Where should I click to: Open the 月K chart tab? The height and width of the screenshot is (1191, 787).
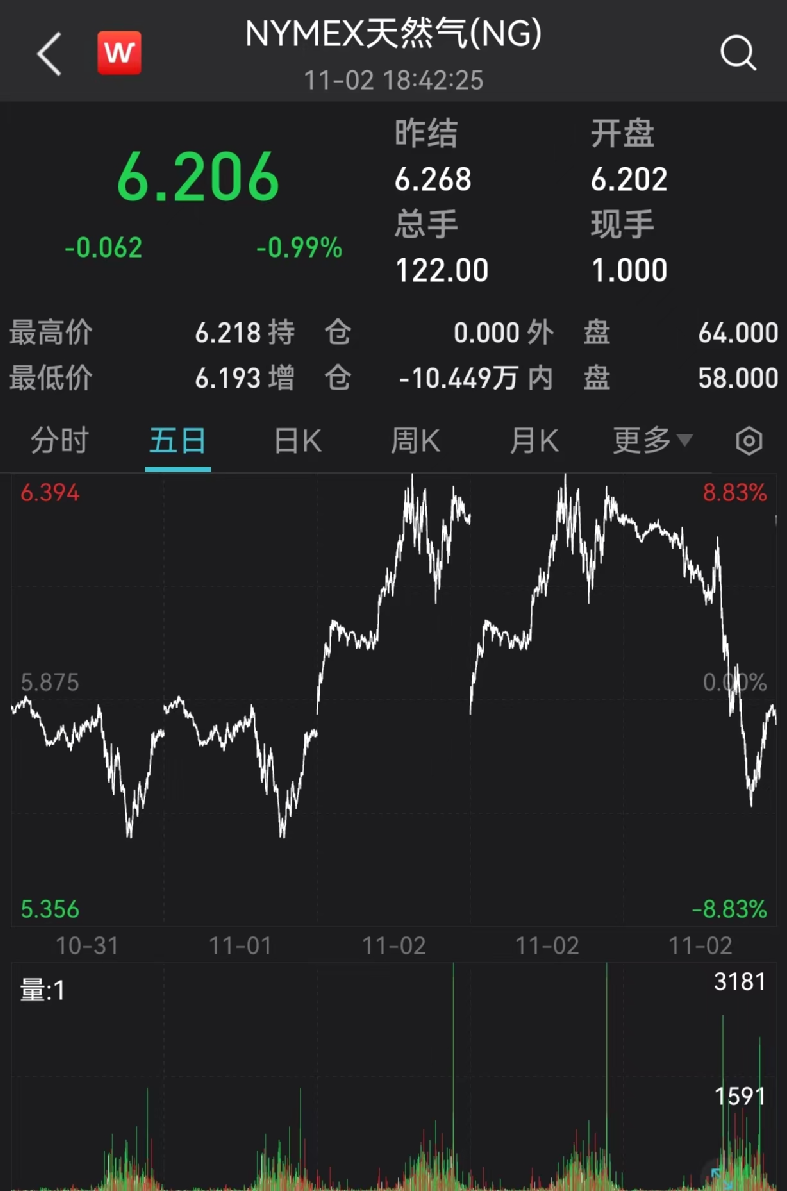[534, 440]
